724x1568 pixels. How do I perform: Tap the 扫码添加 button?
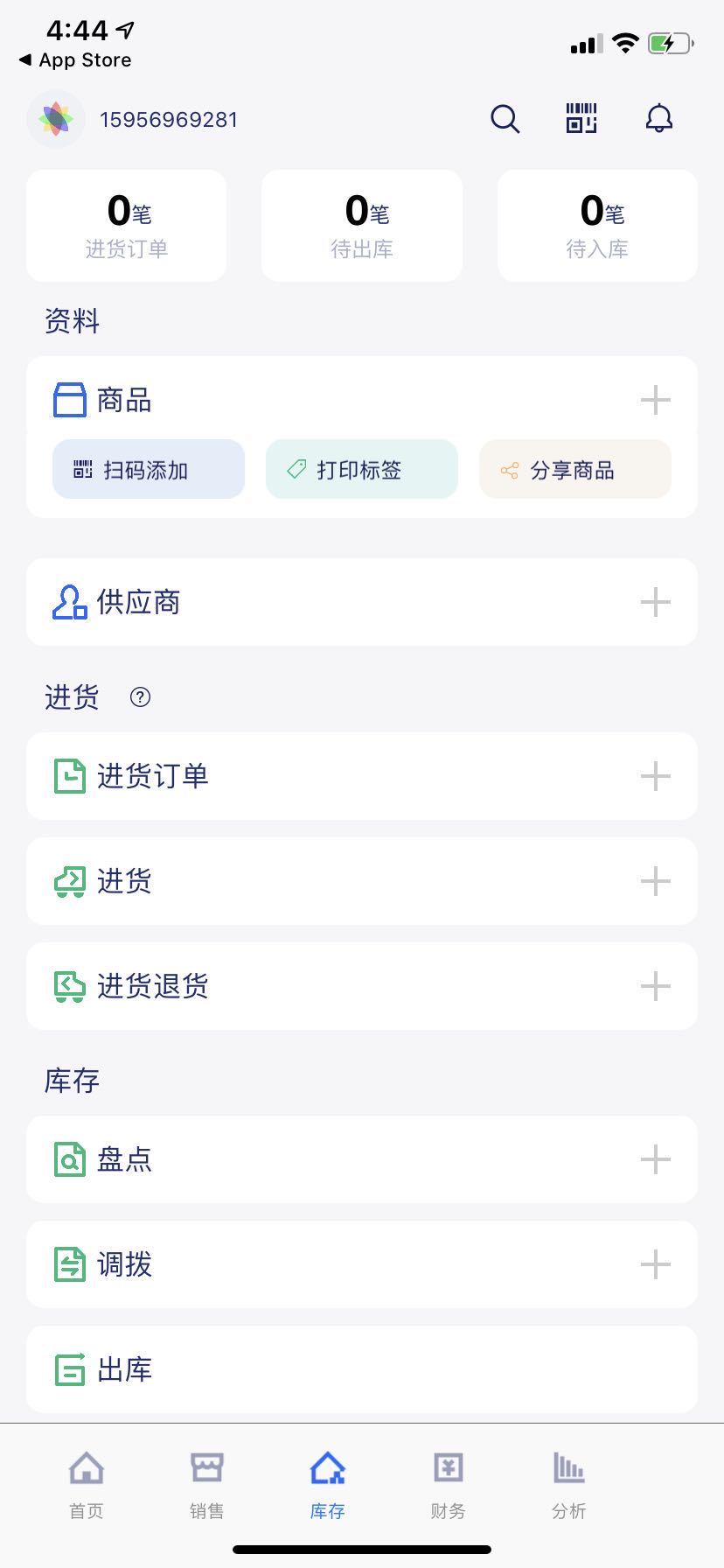(x=149, y=470)
